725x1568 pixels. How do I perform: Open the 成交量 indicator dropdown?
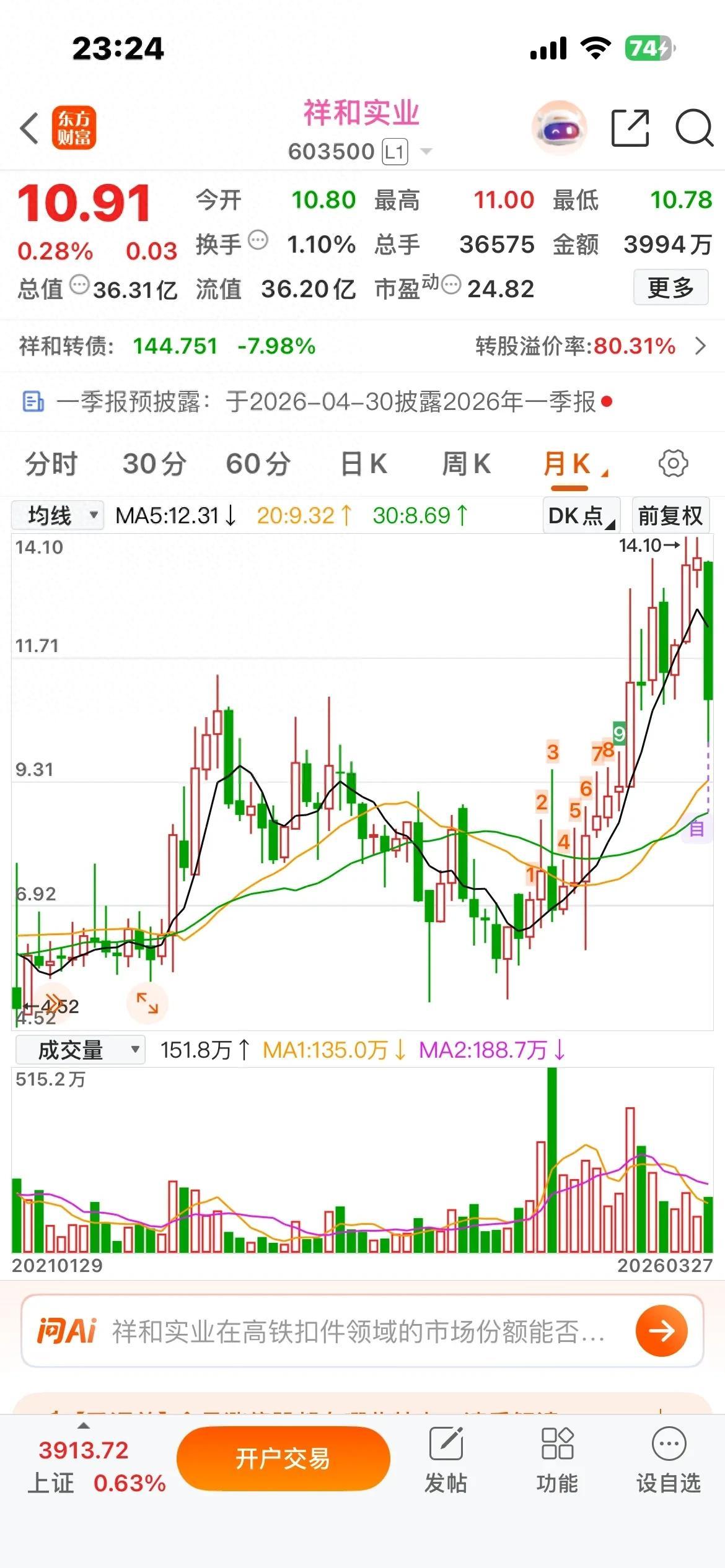(80, 1050)
